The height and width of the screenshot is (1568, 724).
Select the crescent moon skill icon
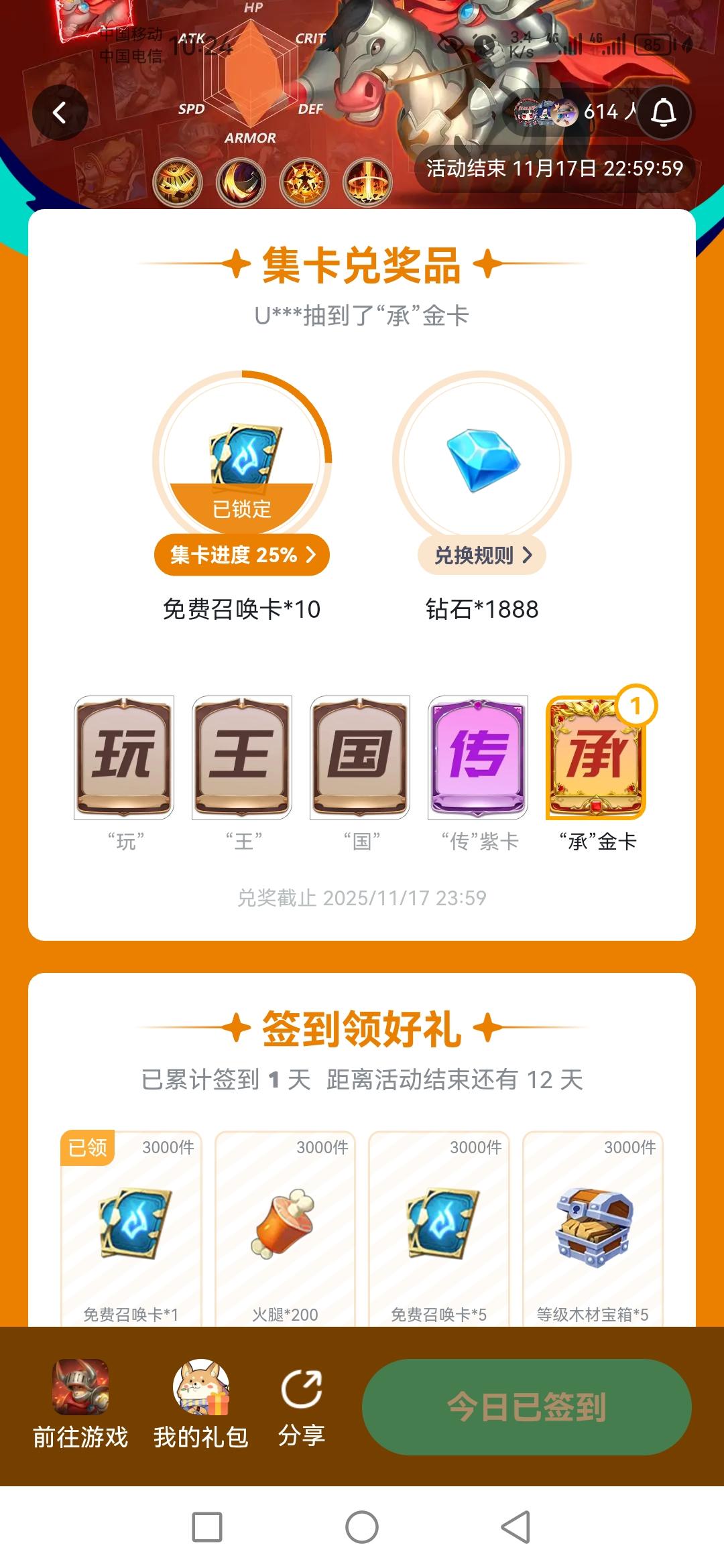[x=240, y=180]
